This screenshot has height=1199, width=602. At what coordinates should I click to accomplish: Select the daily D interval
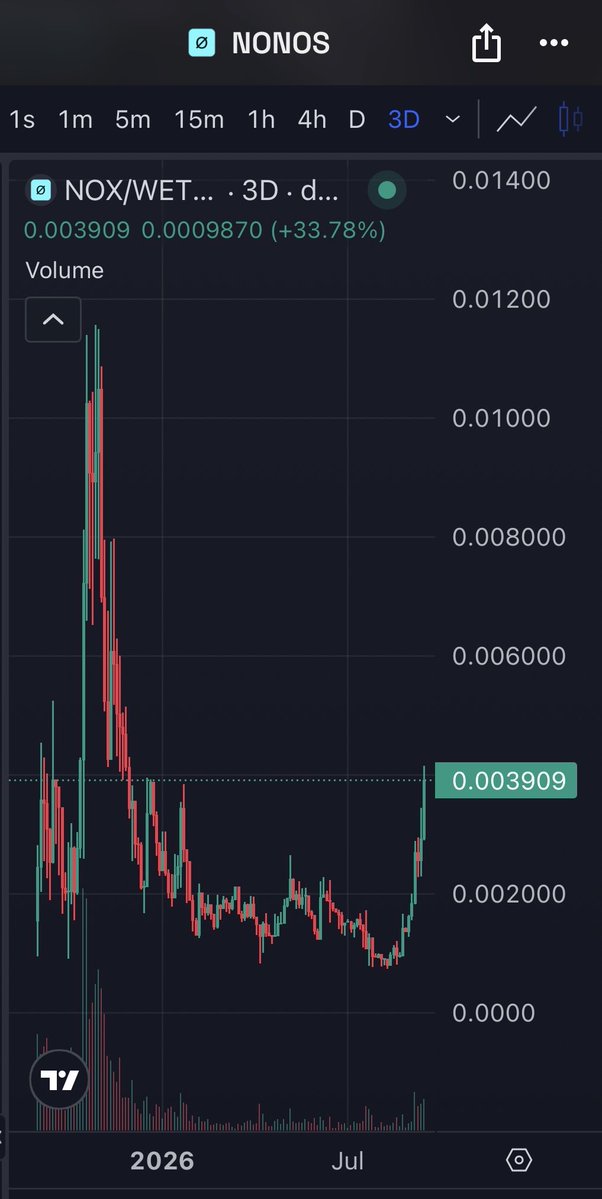click(x=356, y=120)
